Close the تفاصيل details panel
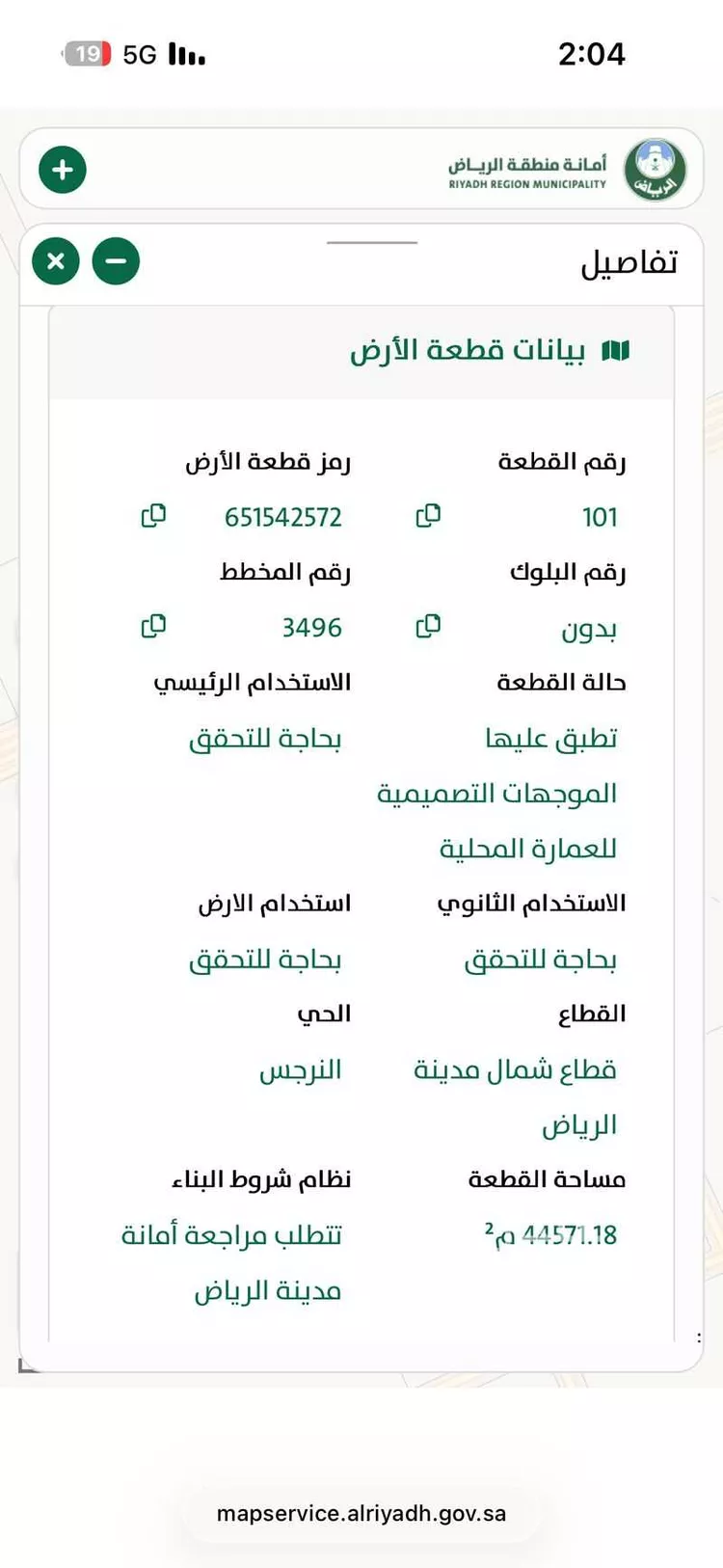Screen dimensions: 723x1568 [55, 260]
